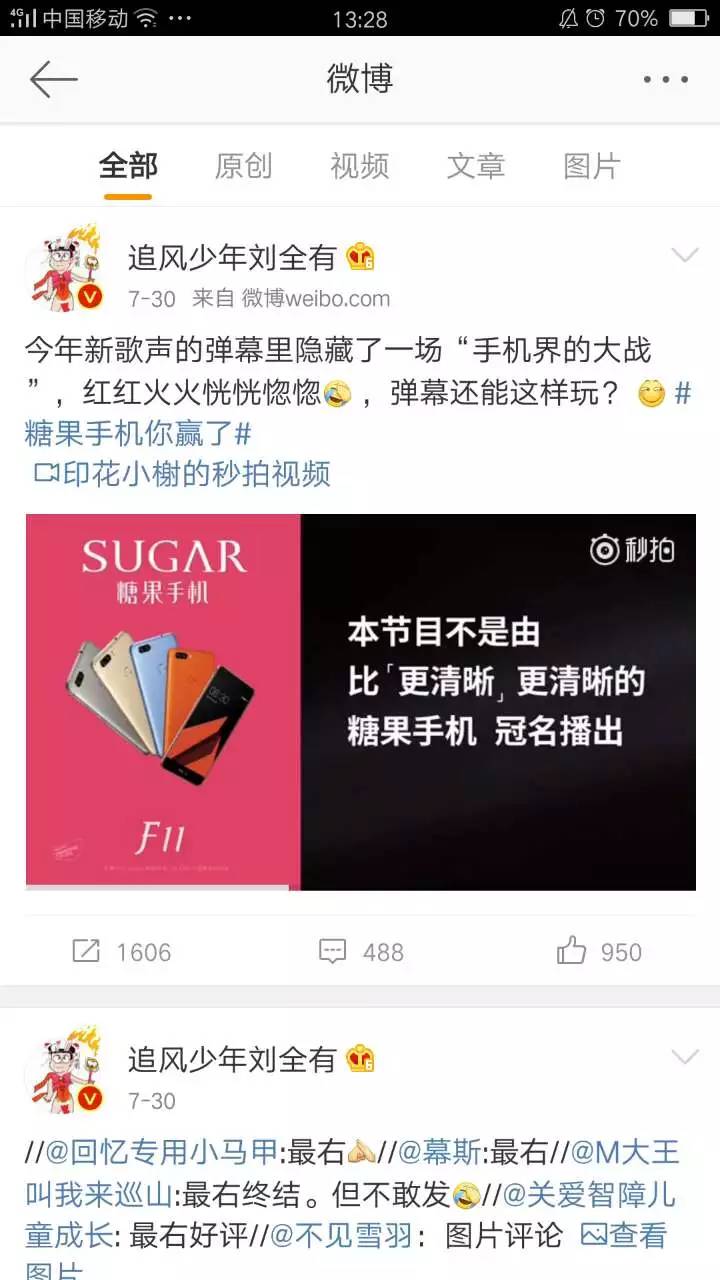Expand the dropdown arrow on the second post
Viewport: 720px width, 1280px height.
point(684,1057)
